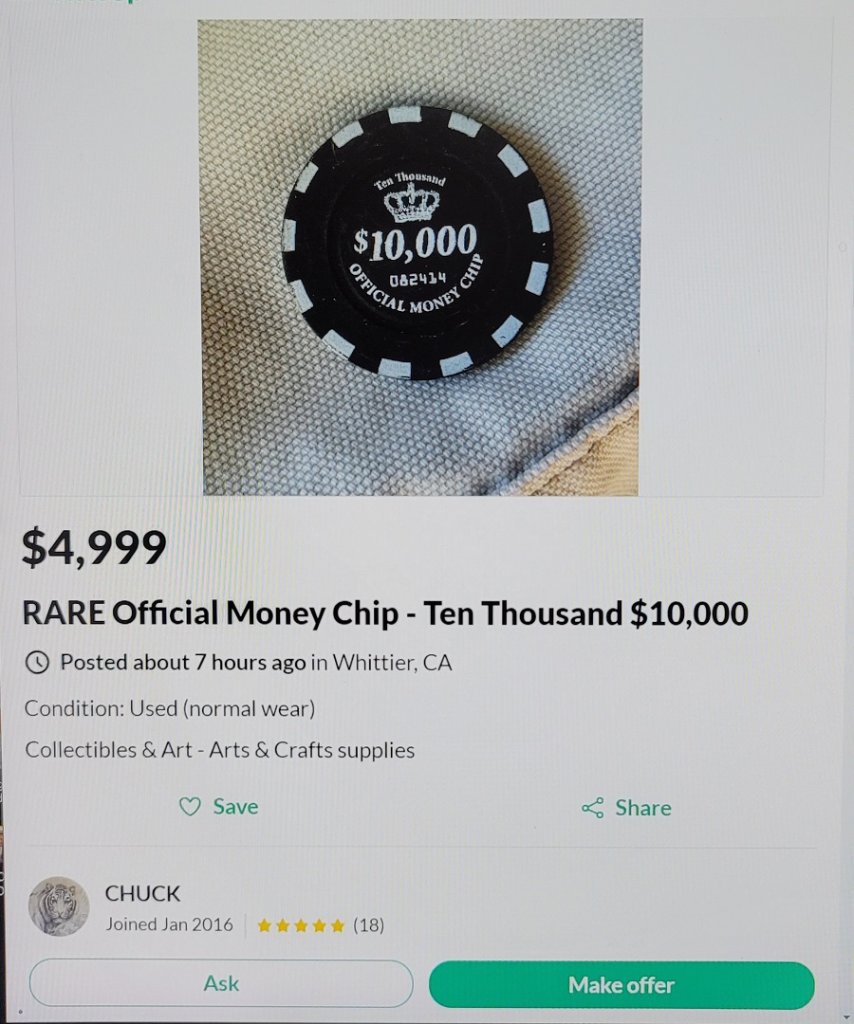The width and height of the screenshot is (854, 1024).
Task: Make an offer on the chip
Action: (621, 985)
